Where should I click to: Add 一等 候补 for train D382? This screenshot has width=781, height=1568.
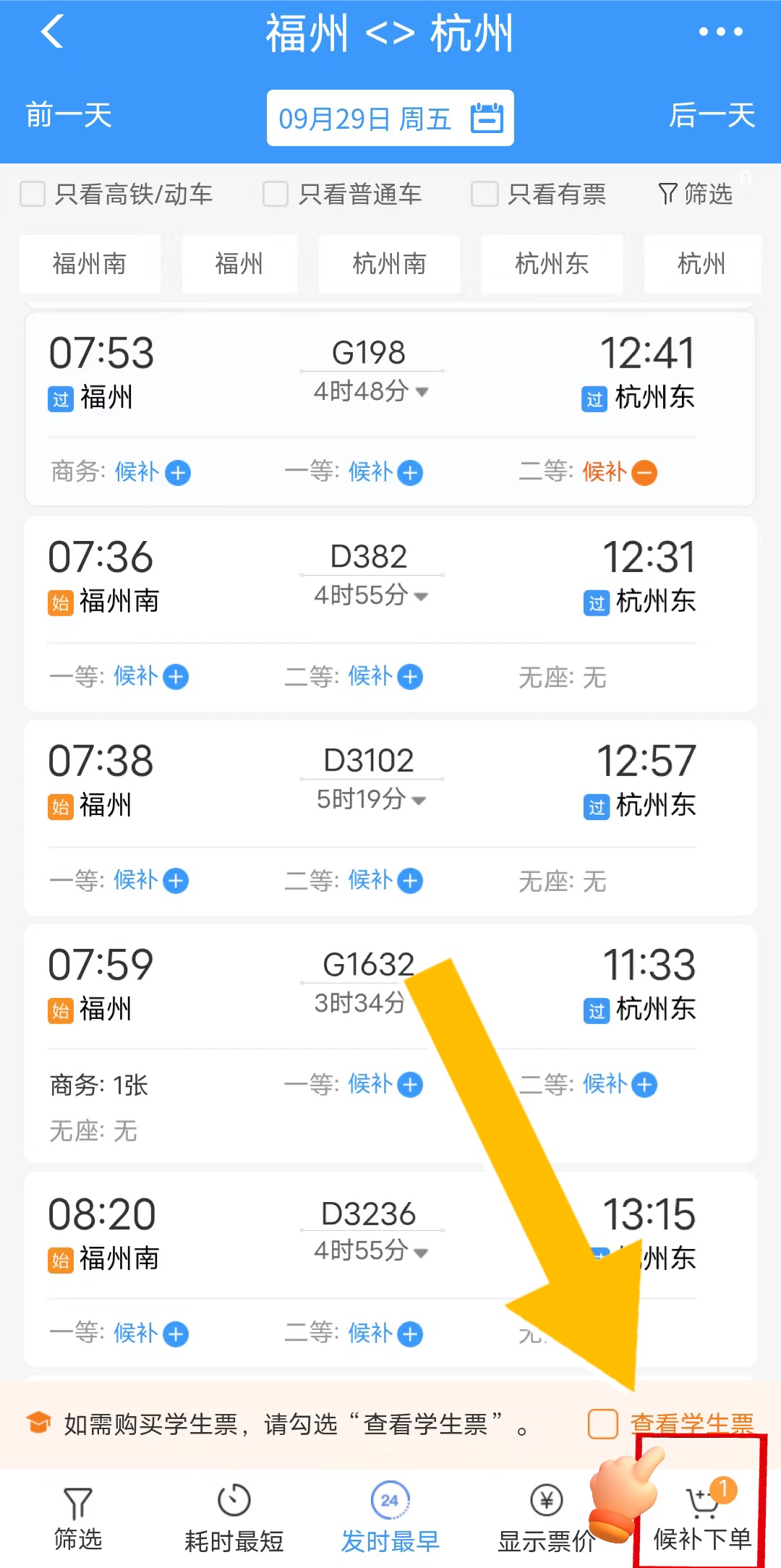[176, 677]
